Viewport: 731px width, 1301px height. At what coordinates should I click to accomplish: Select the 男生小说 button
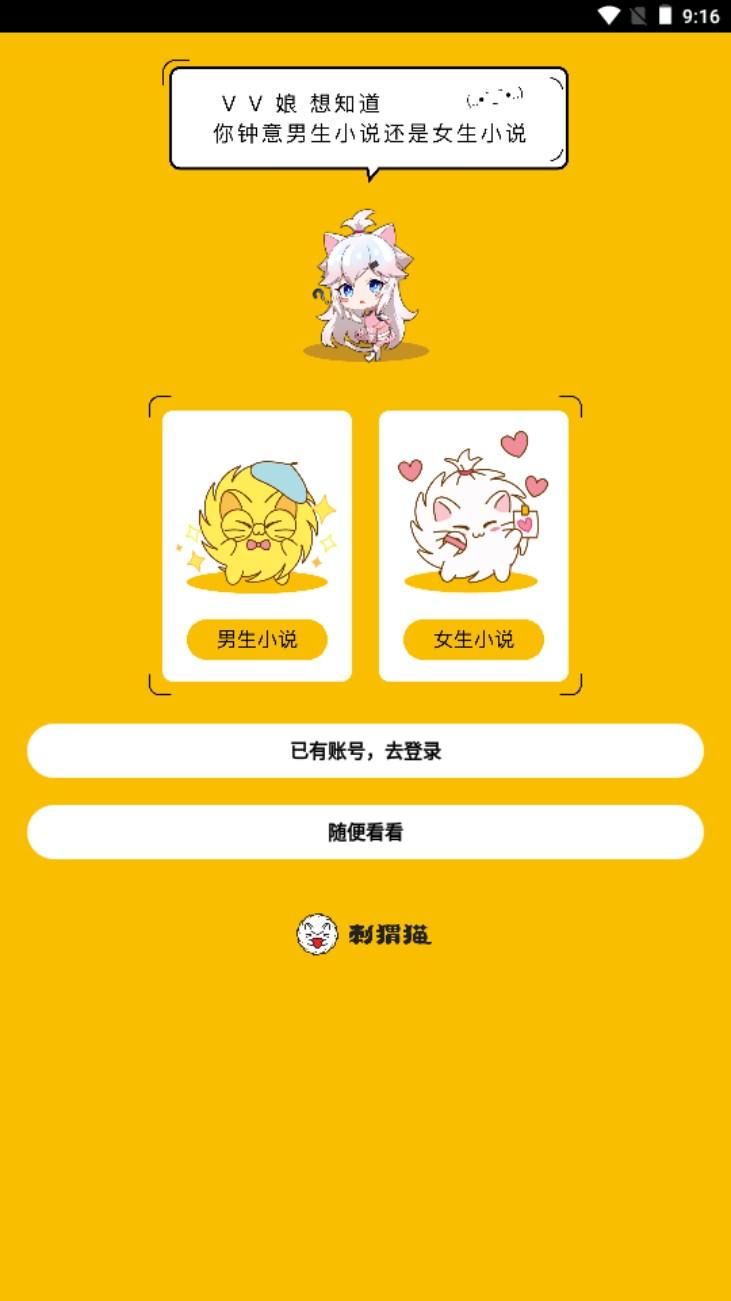click(257, 639)
